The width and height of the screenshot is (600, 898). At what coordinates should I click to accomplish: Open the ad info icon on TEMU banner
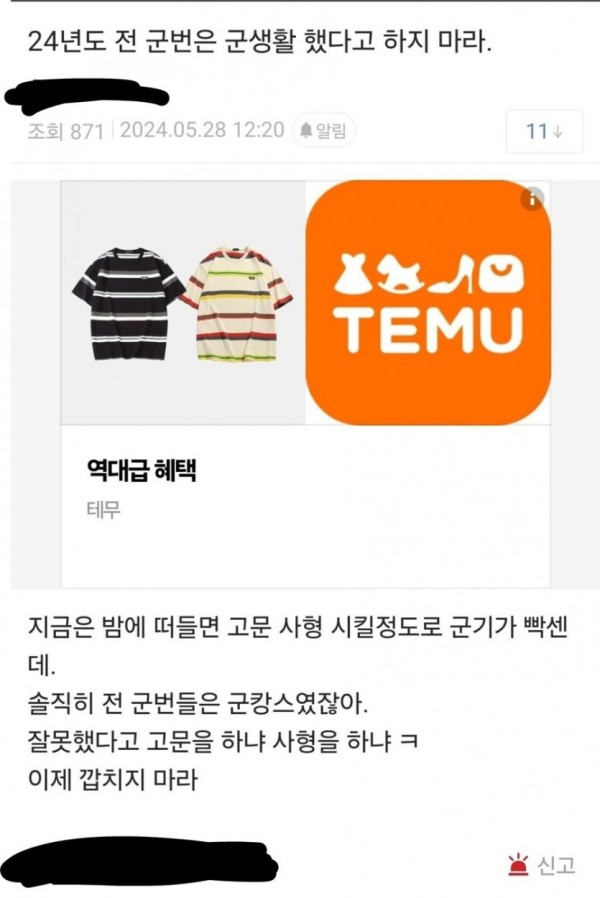pyautogui.click(x=536, y=196)
